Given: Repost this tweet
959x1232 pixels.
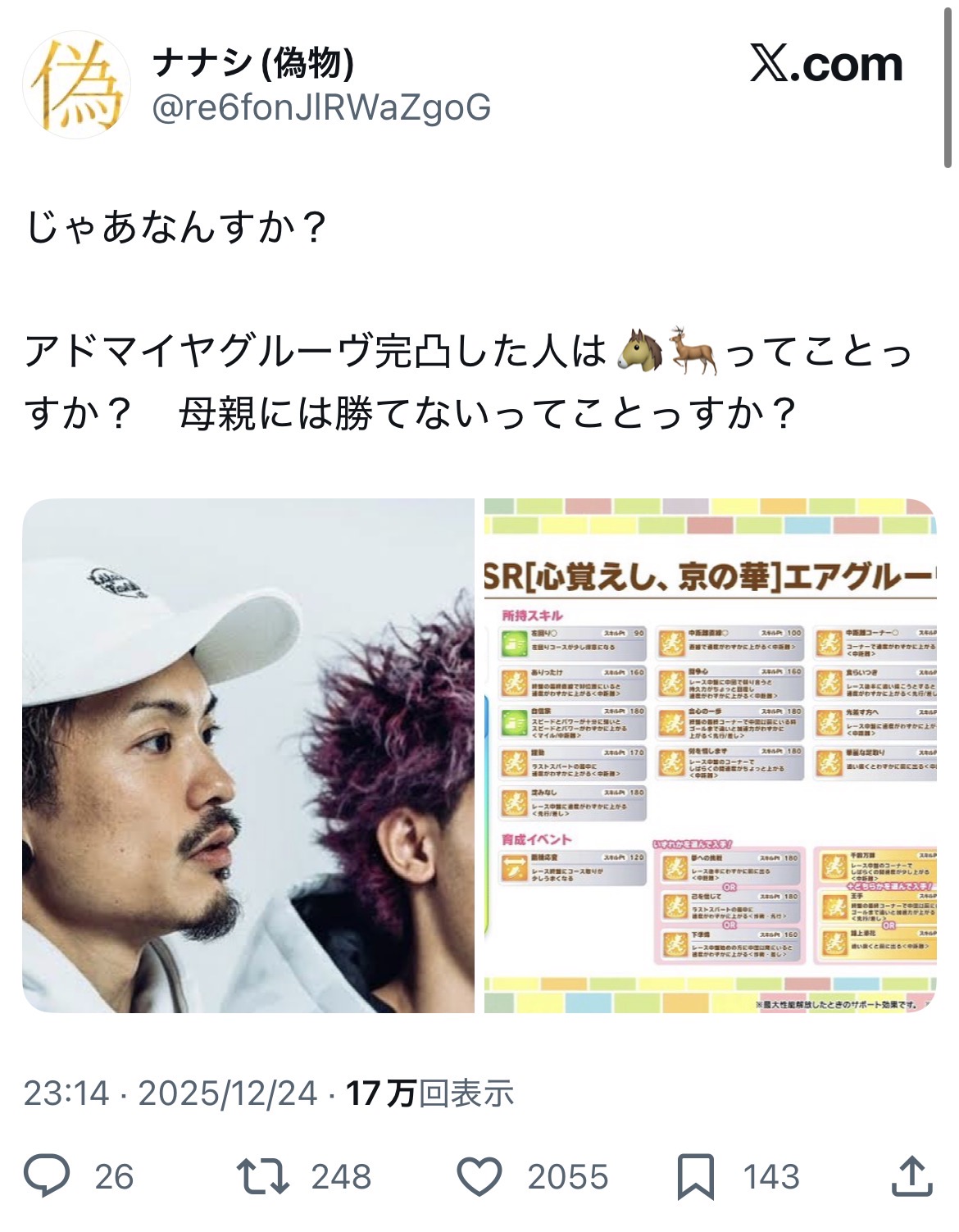Looking at the screenshot, I should tap(263, 1176).
